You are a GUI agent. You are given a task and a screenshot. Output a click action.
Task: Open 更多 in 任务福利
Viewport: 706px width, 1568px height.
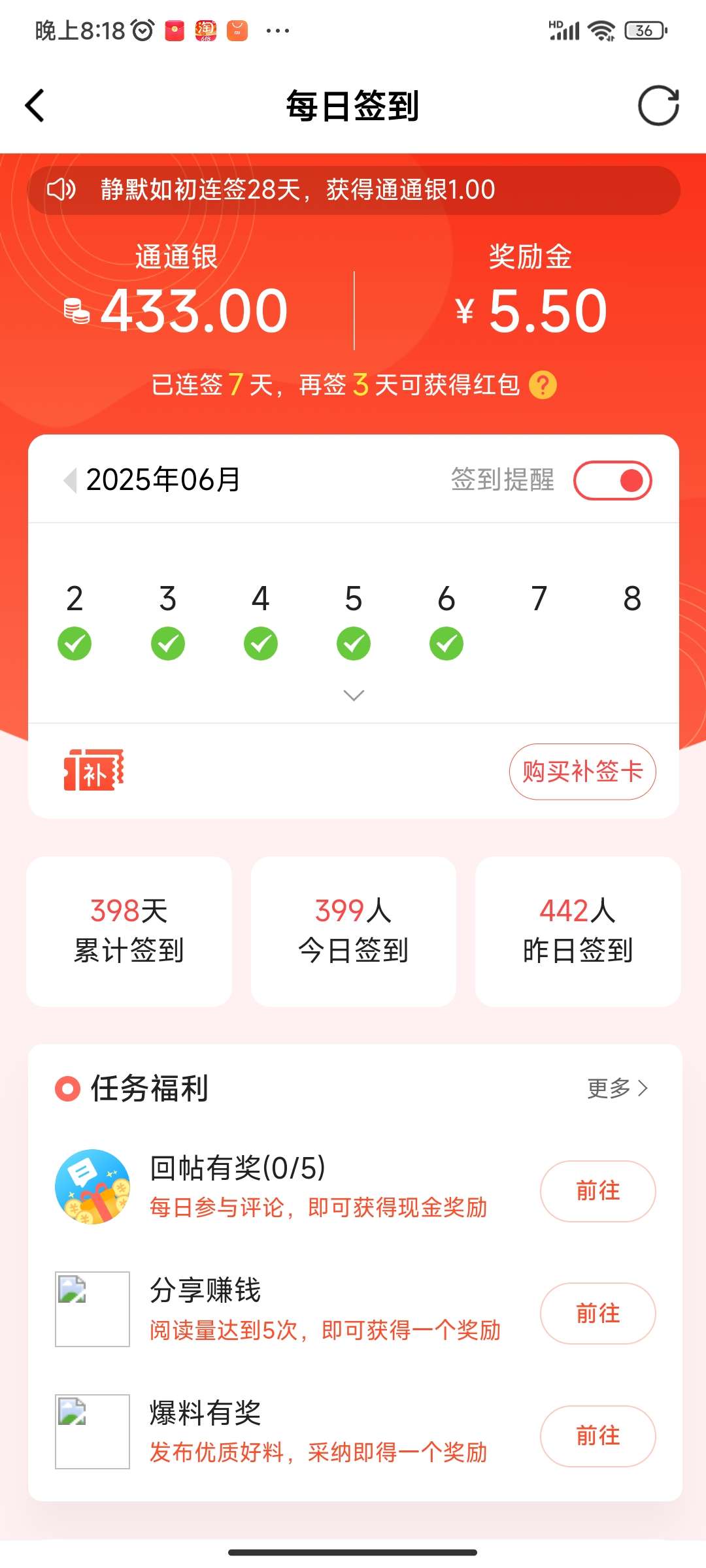coord(617,1088)
